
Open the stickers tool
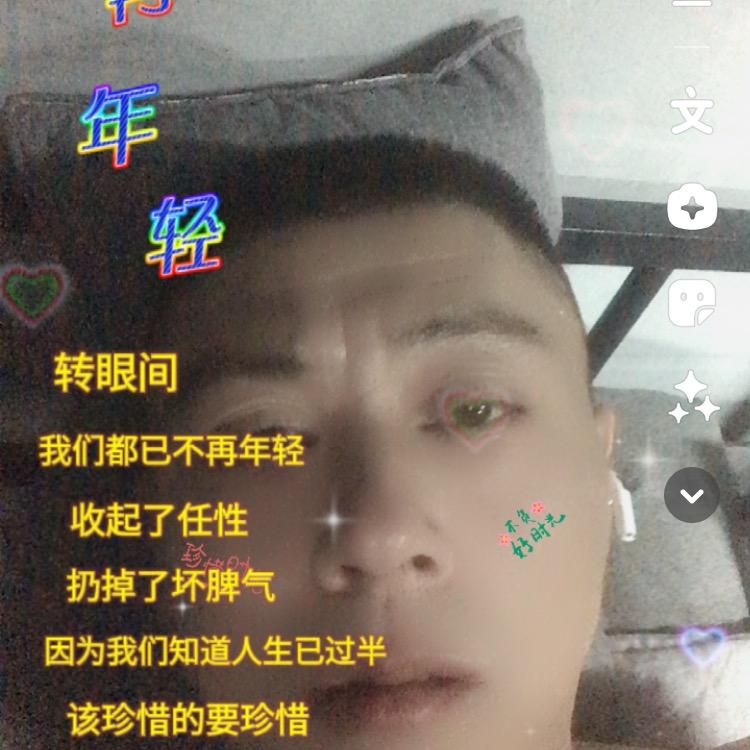692,301
